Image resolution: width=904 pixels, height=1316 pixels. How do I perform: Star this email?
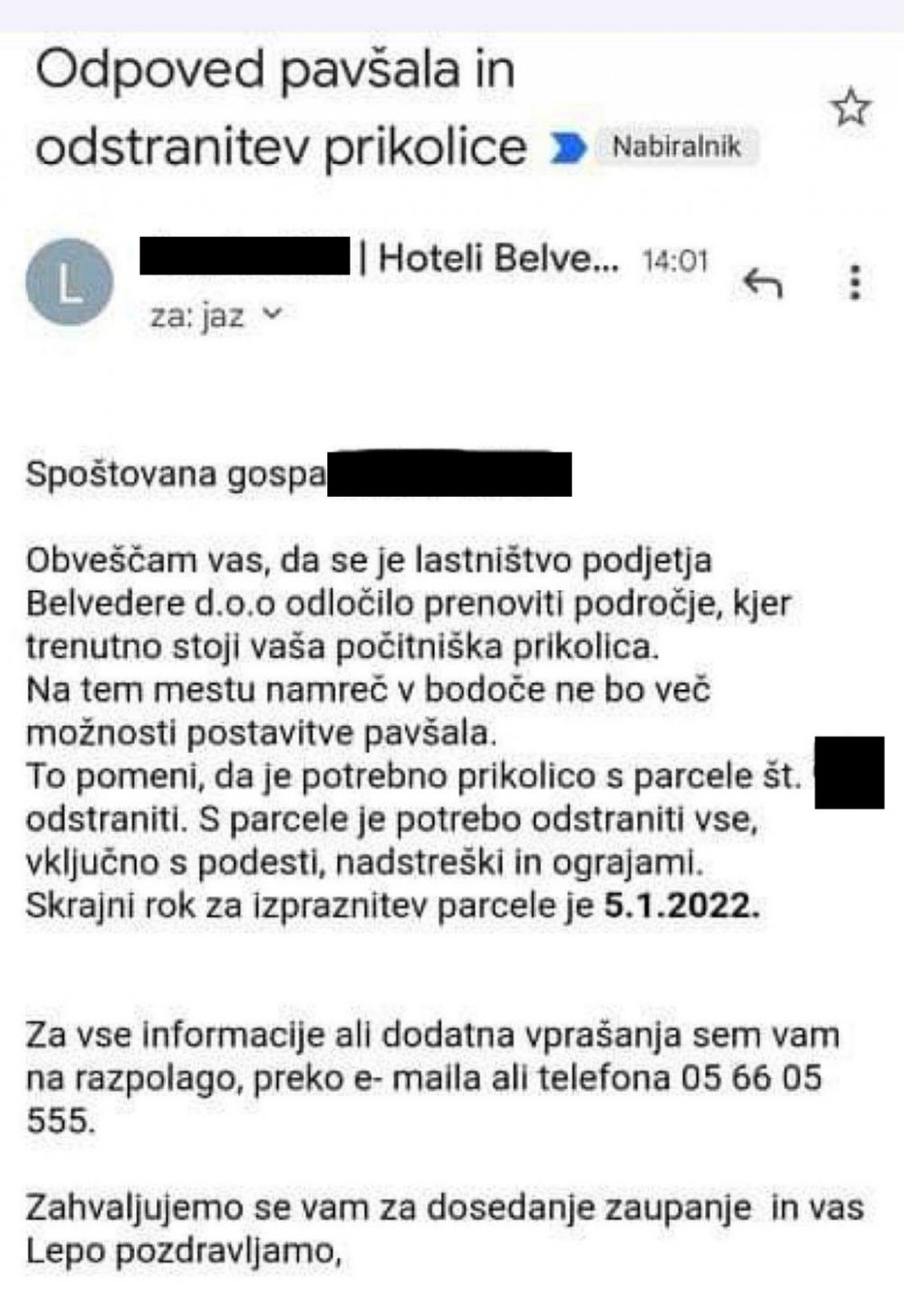click(x=850, y=109)
